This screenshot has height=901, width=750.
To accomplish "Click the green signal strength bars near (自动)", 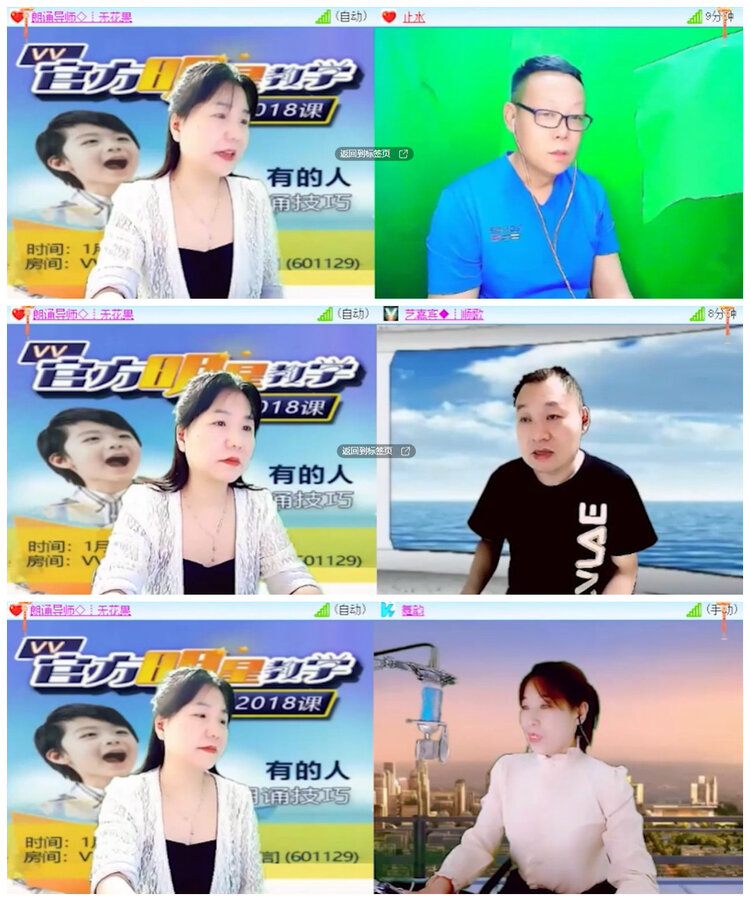I will click(x=322, y=14).
